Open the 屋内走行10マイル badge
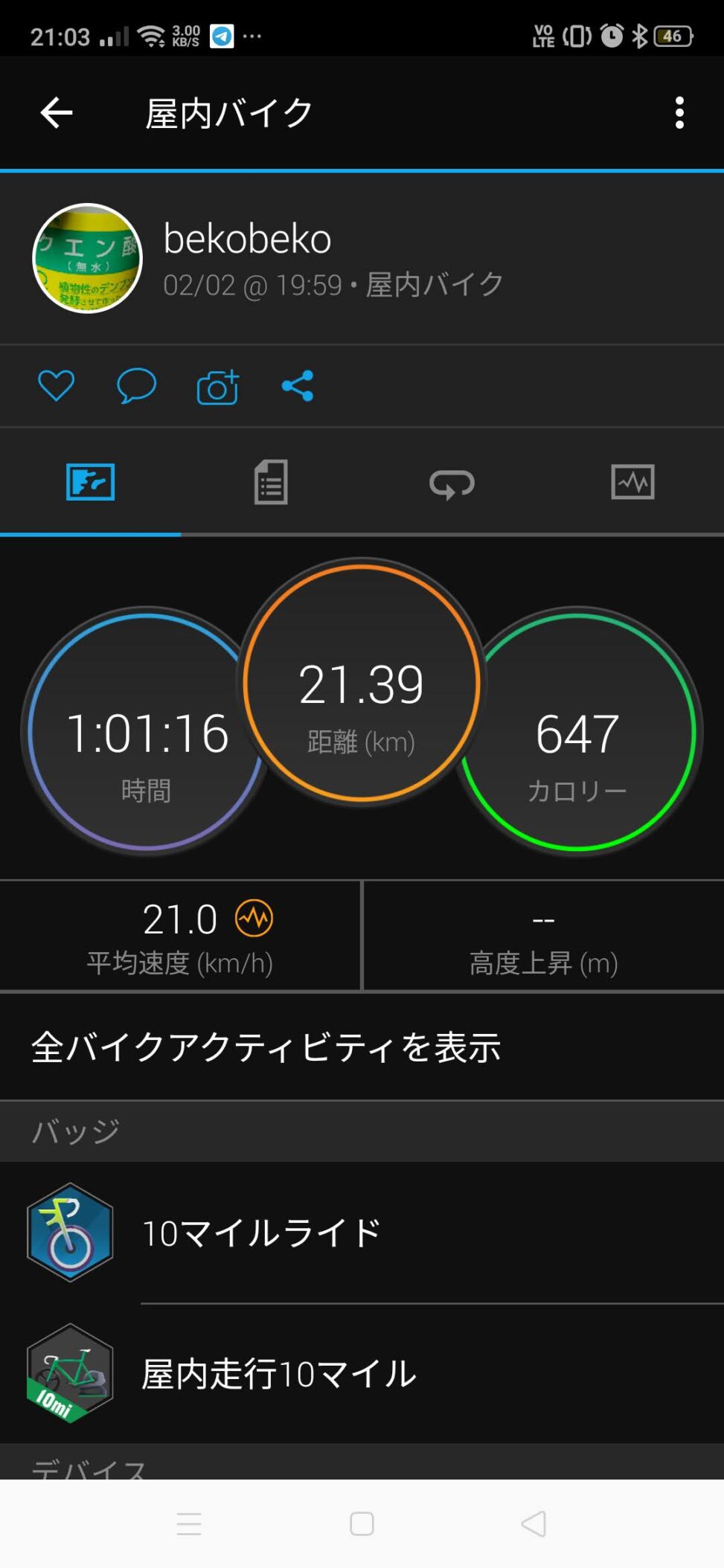 point(362,1373)
